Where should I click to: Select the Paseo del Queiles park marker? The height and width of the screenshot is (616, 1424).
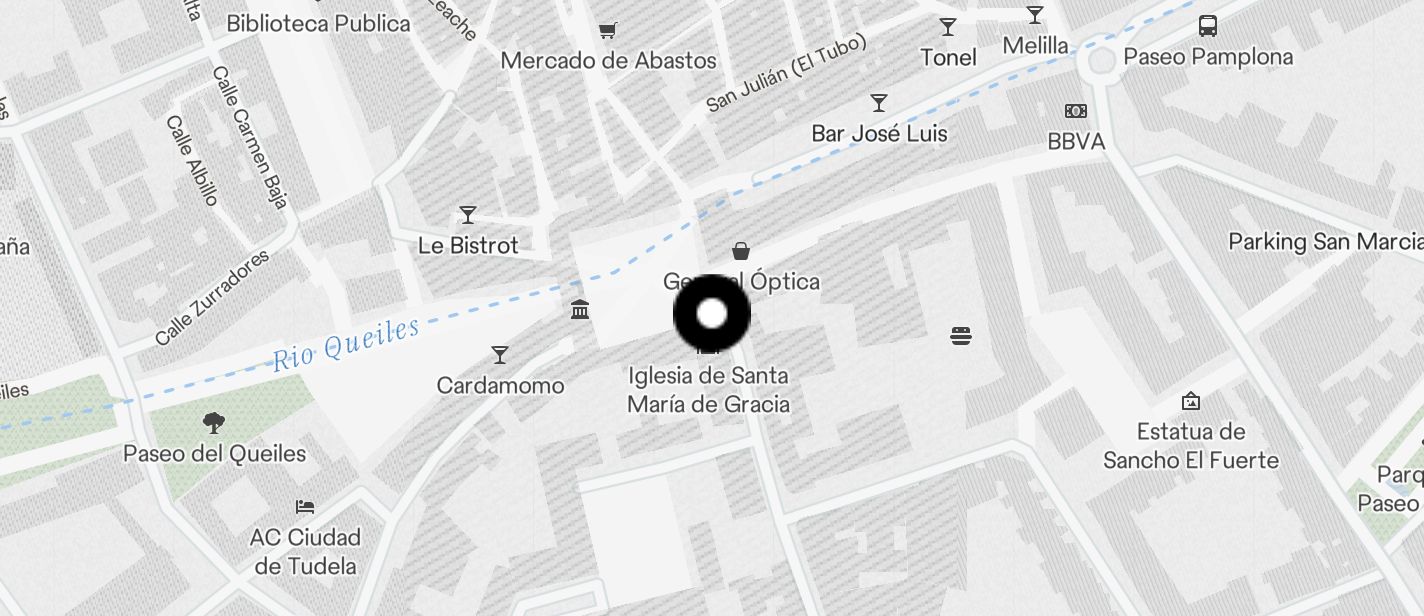point(213,423)
